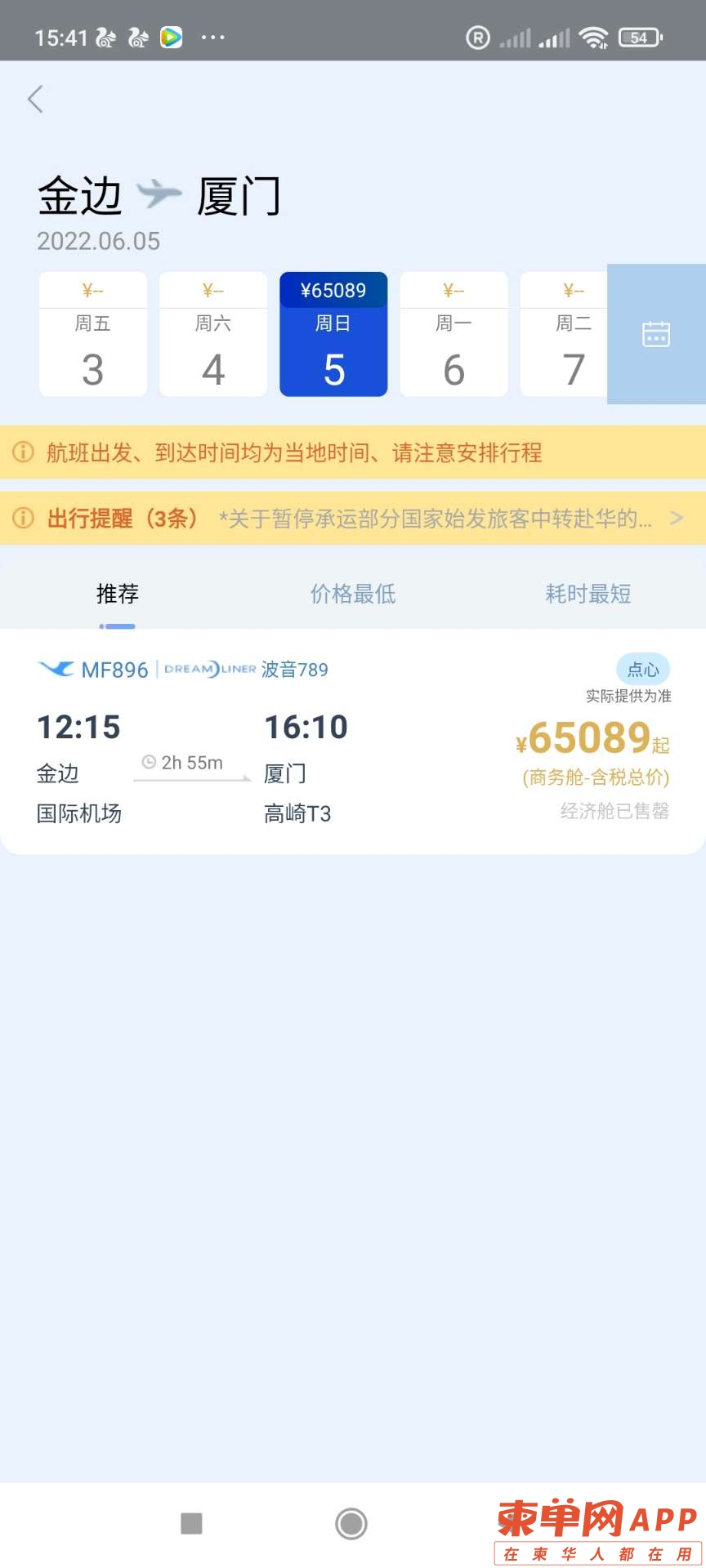Go back using the top-left arrow

[x=35, y=100]
